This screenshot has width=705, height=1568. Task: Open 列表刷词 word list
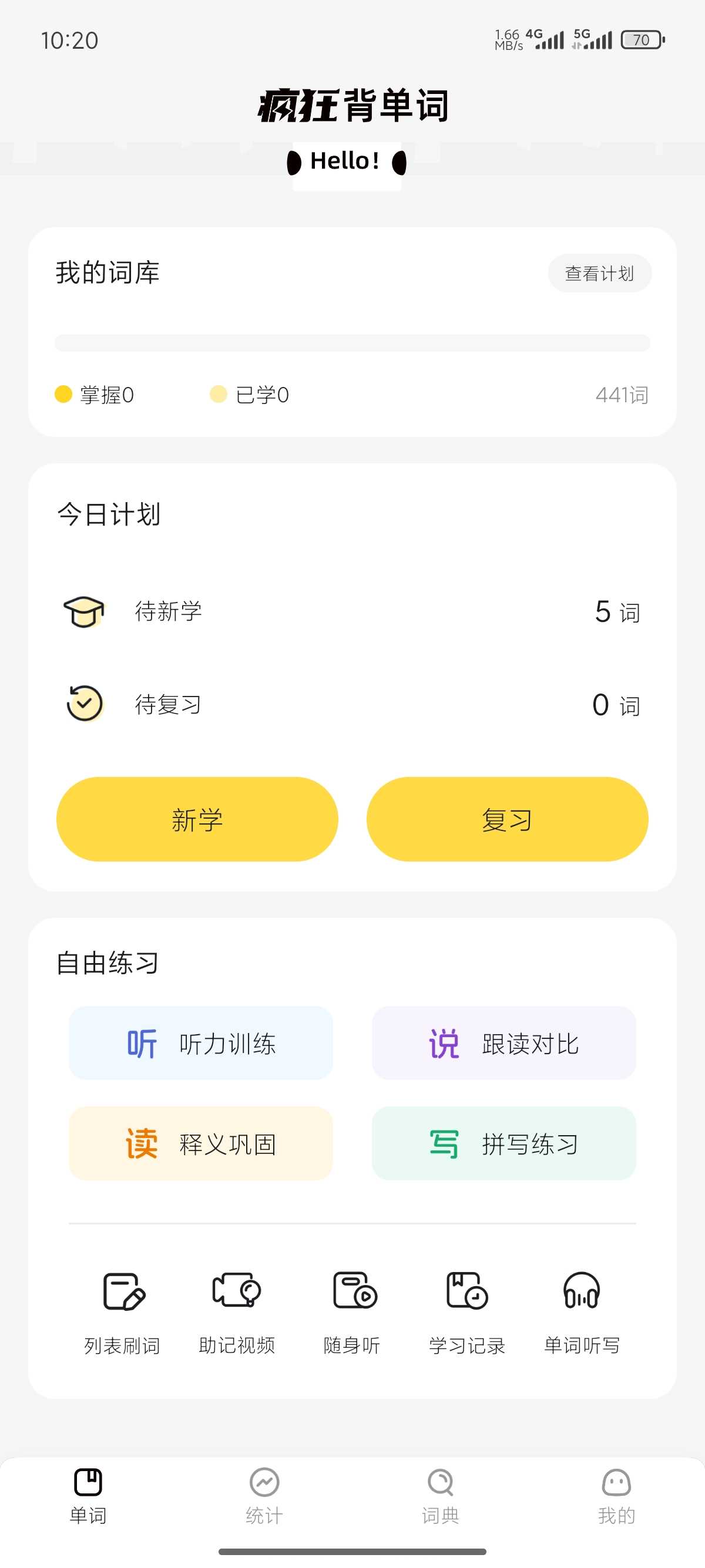pyautogui.click(x=122, y=1307)
